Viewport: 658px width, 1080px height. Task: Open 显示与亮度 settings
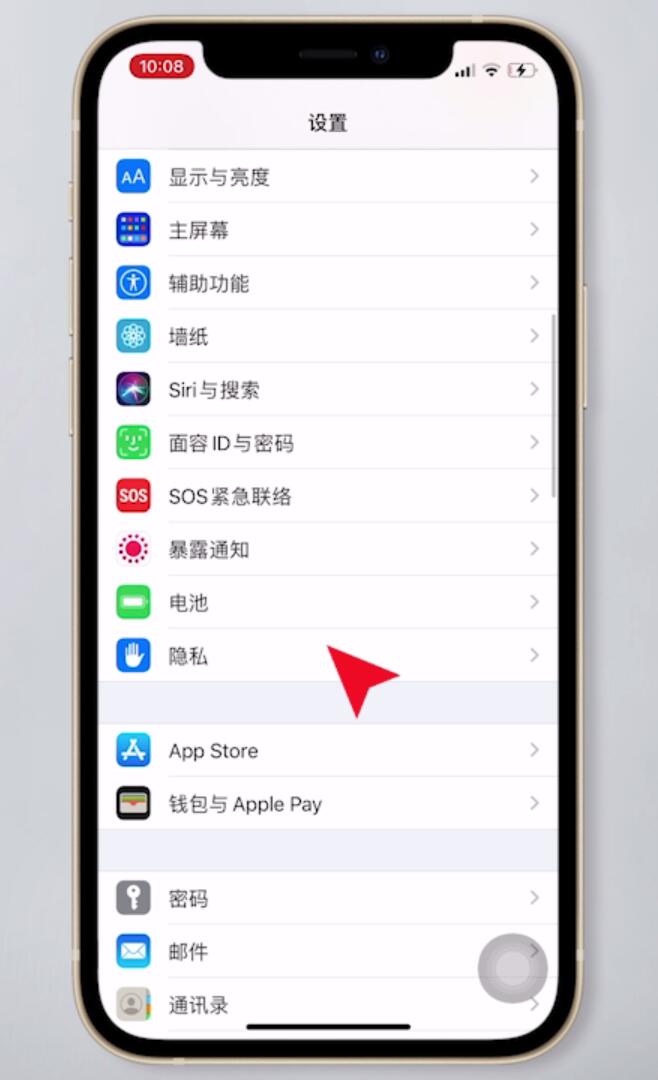(x=218, y=177)
